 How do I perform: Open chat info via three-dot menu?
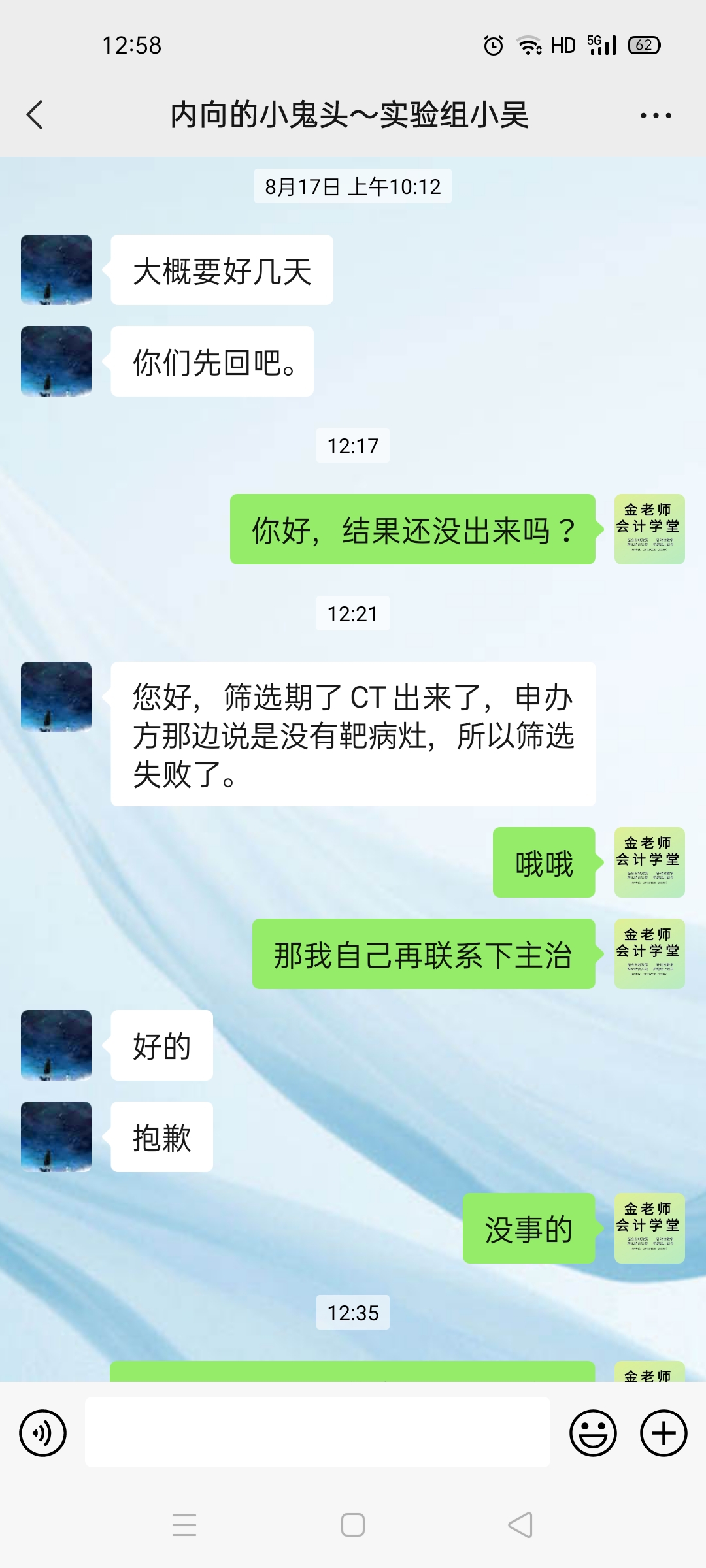tap(655, 116)
